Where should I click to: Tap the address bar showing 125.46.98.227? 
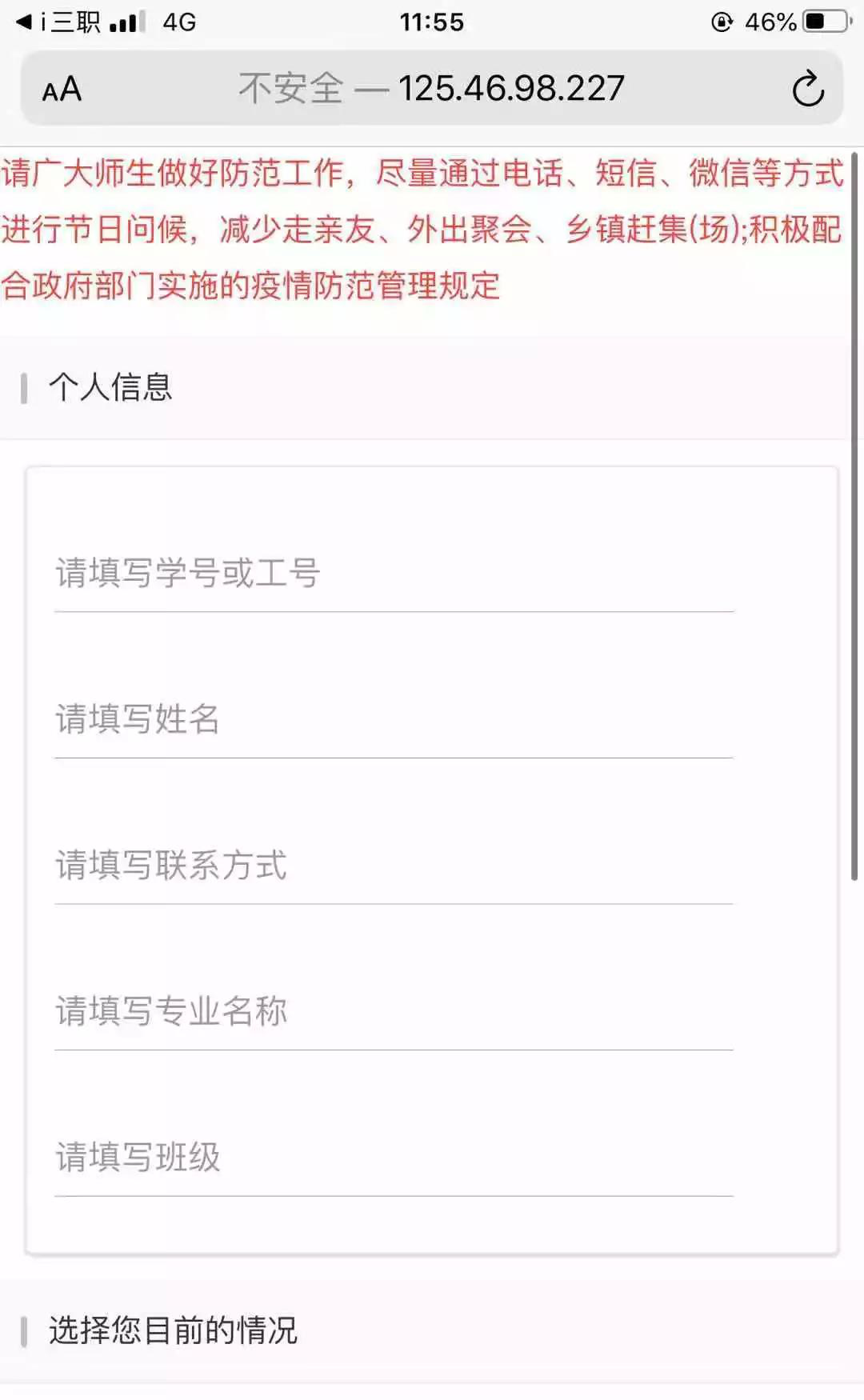click(x=432, y=89)
